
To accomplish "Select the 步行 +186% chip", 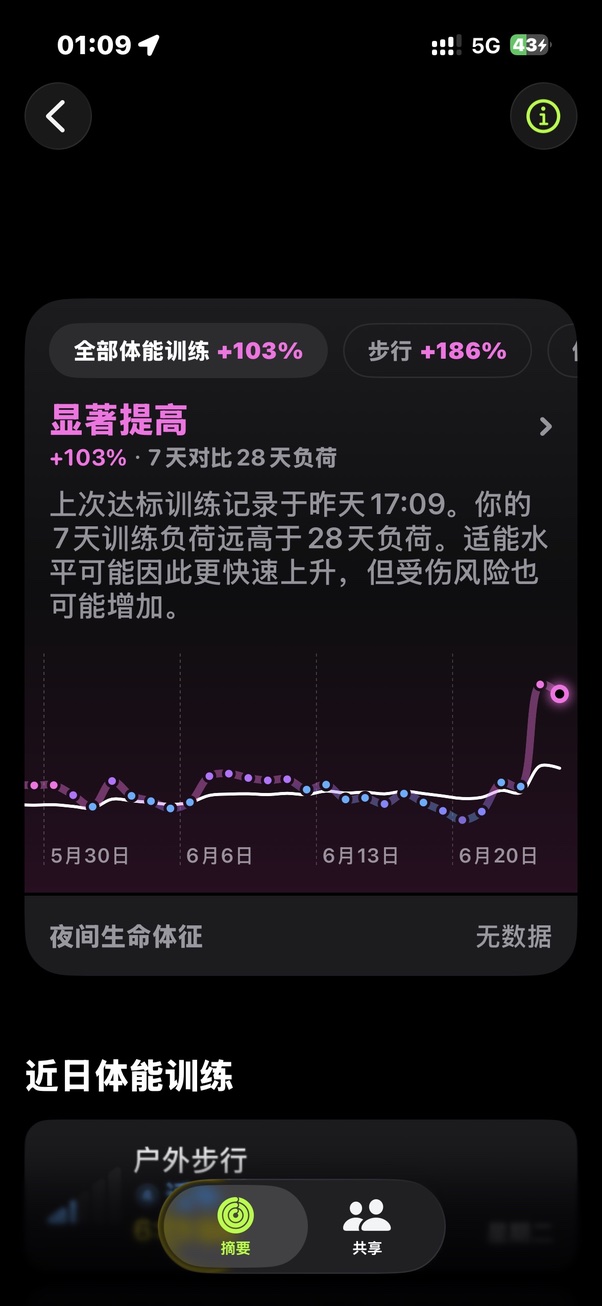I will coord(437,351).
